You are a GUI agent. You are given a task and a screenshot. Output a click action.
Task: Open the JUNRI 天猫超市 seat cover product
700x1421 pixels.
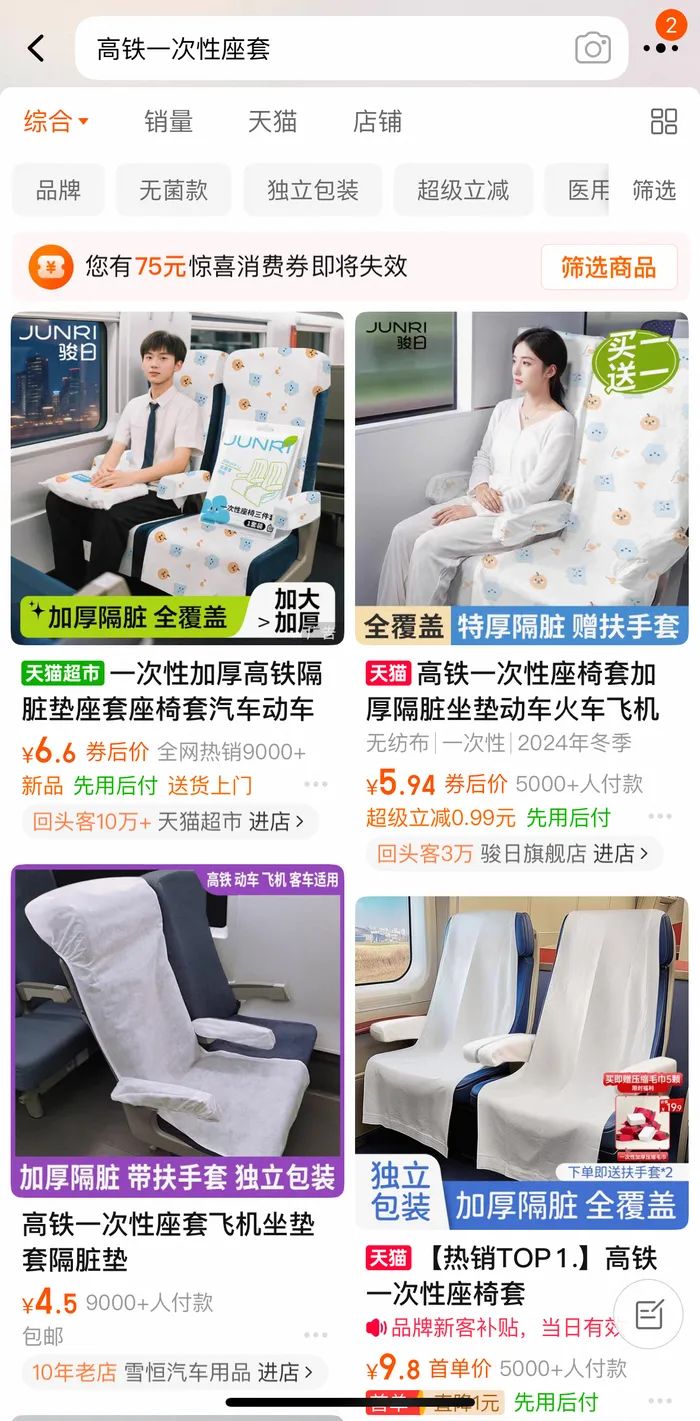point(177,478)
